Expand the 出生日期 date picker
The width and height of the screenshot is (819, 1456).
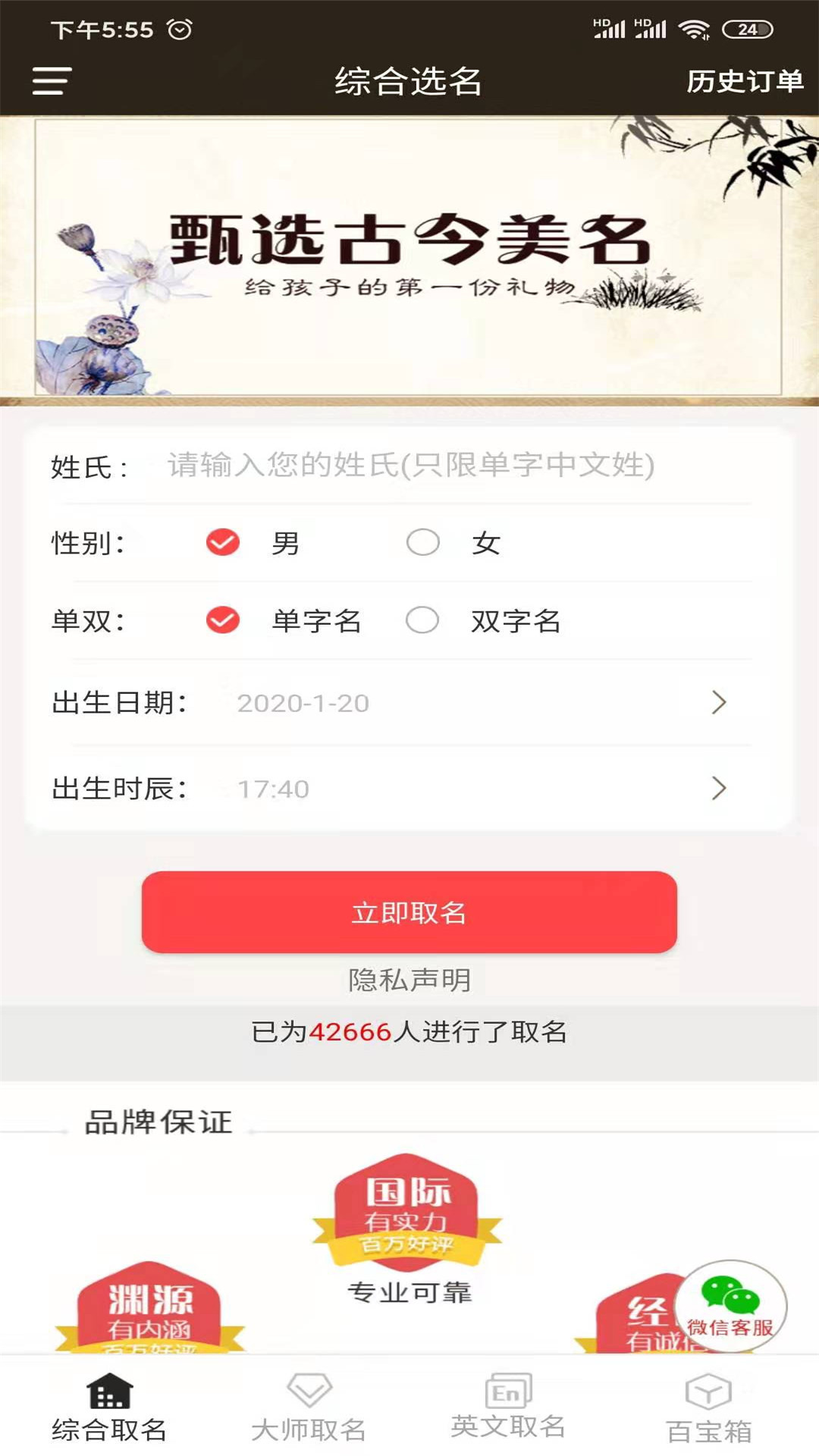(409, 704)
